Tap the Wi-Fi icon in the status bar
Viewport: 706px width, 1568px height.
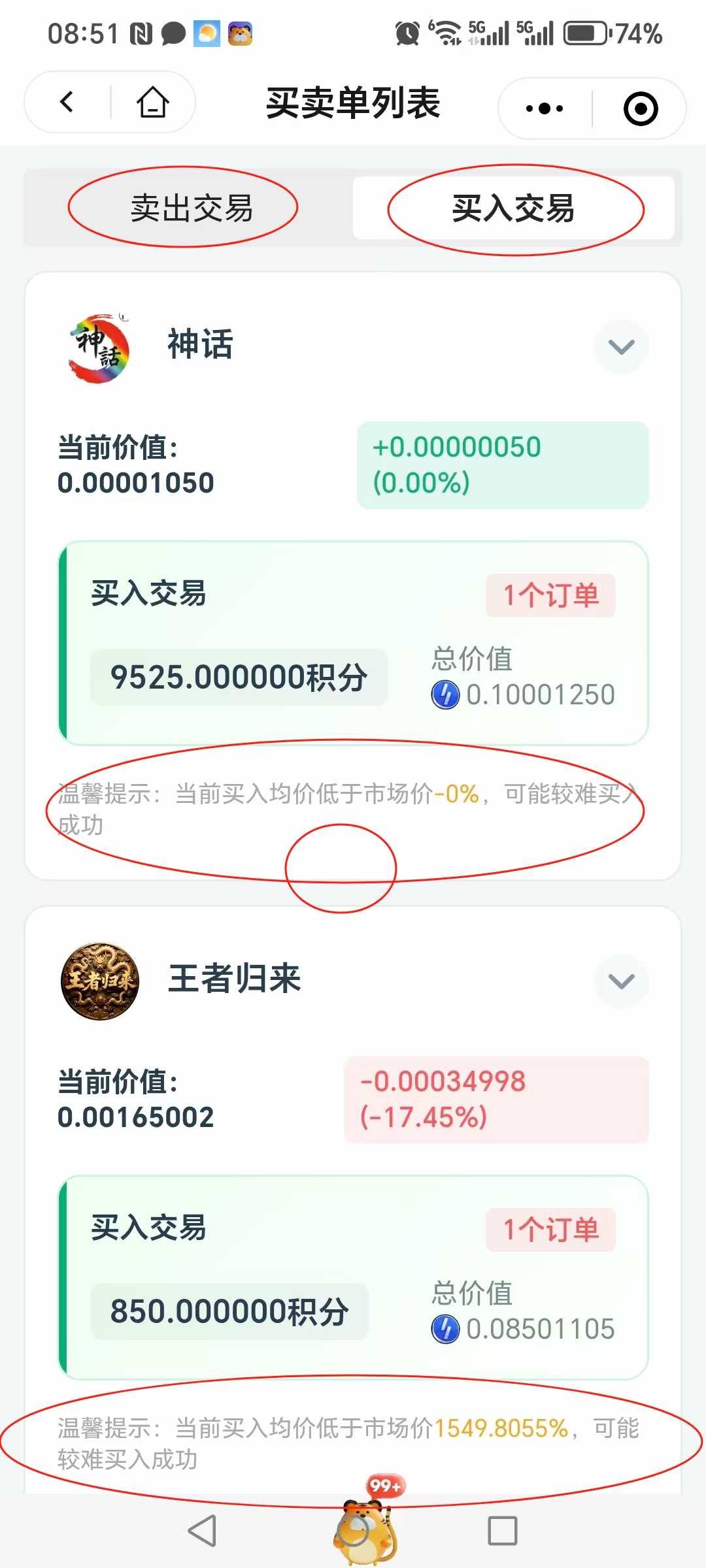448,34
